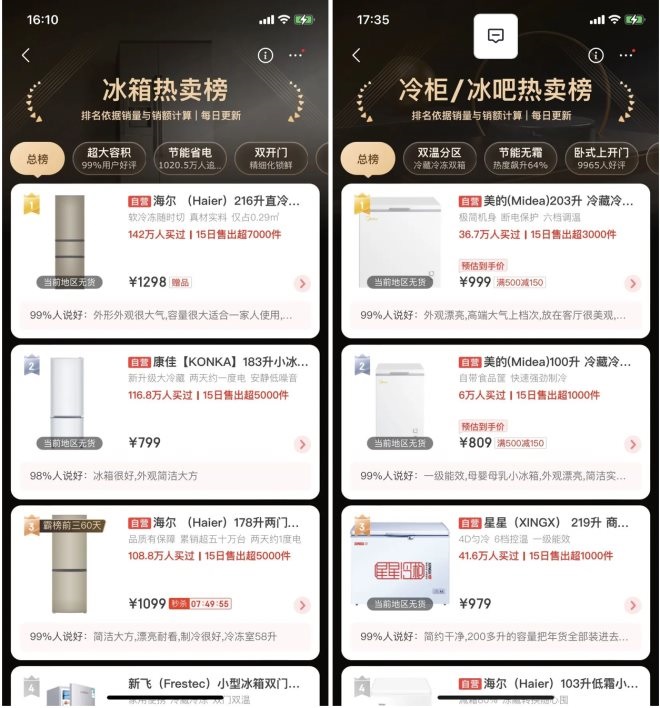The height and width of the screenshot is (708, 660).
Task: Open info icon on the 冰箱热卖榜 page
Action: (x=265, y=56)
